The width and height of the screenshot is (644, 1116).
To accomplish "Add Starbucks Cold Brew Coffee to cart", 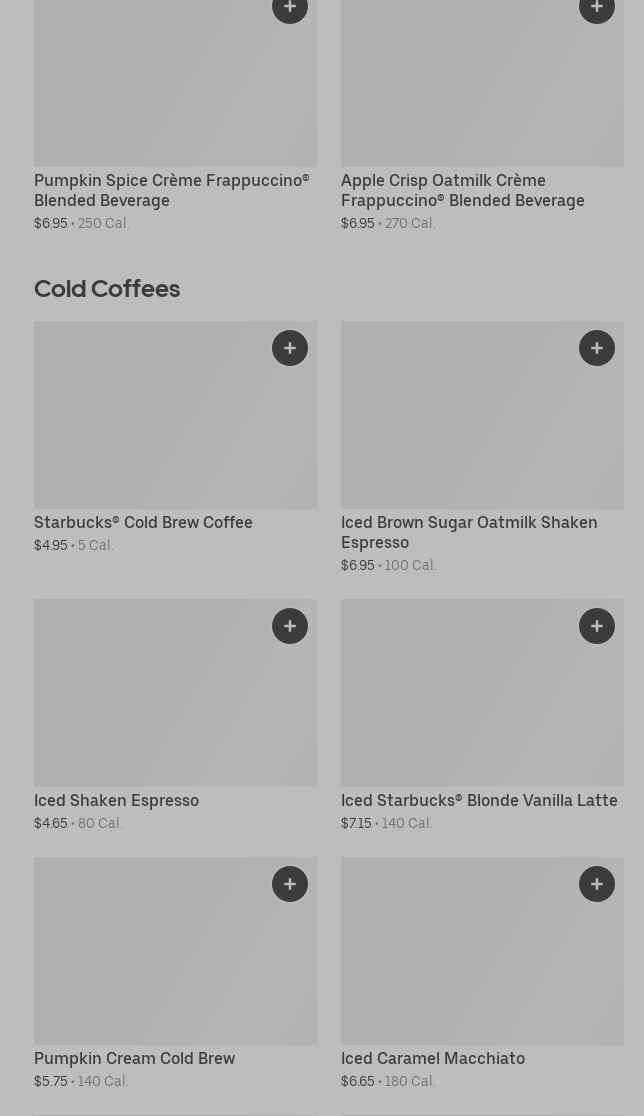I will coord(290,348).
